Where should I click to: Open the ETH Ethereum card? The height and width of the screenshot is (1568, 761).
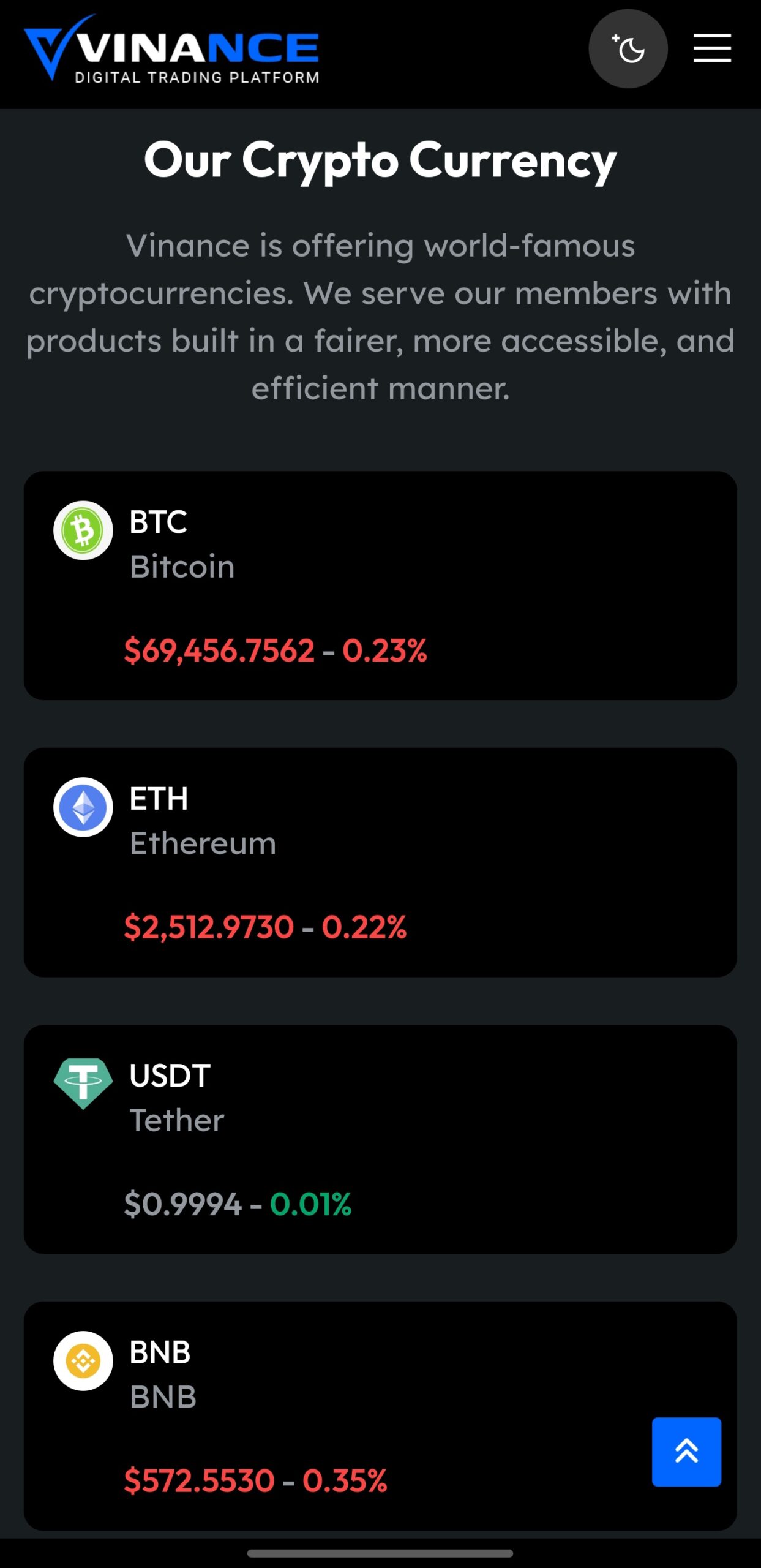(380, 862)
